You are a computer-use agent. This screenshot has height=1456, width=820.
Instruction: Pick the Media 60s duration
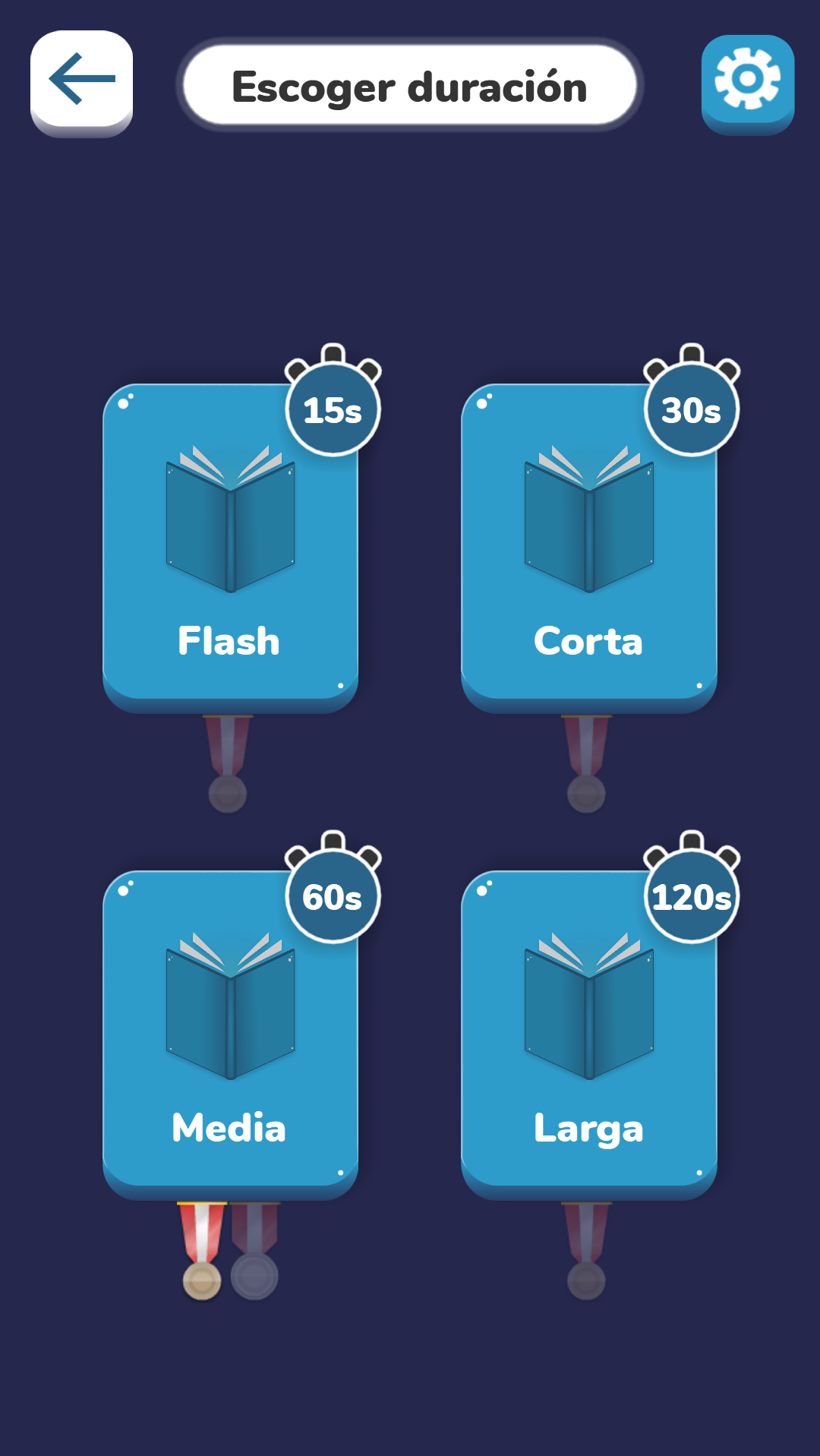230,1033
